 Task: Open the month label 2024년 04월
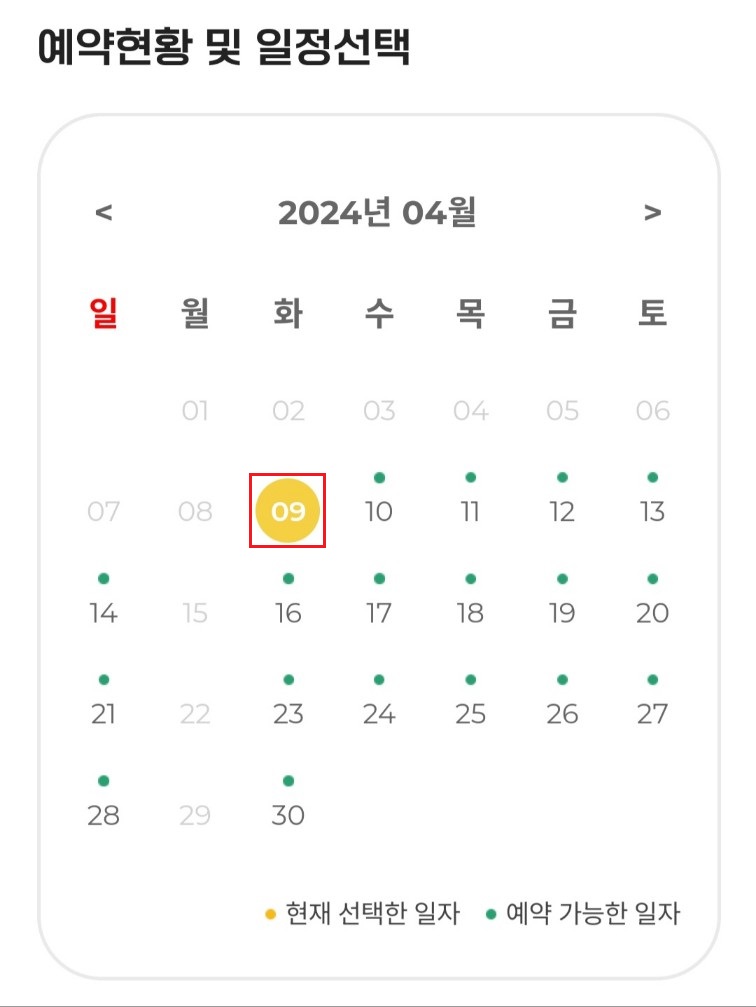378,212
